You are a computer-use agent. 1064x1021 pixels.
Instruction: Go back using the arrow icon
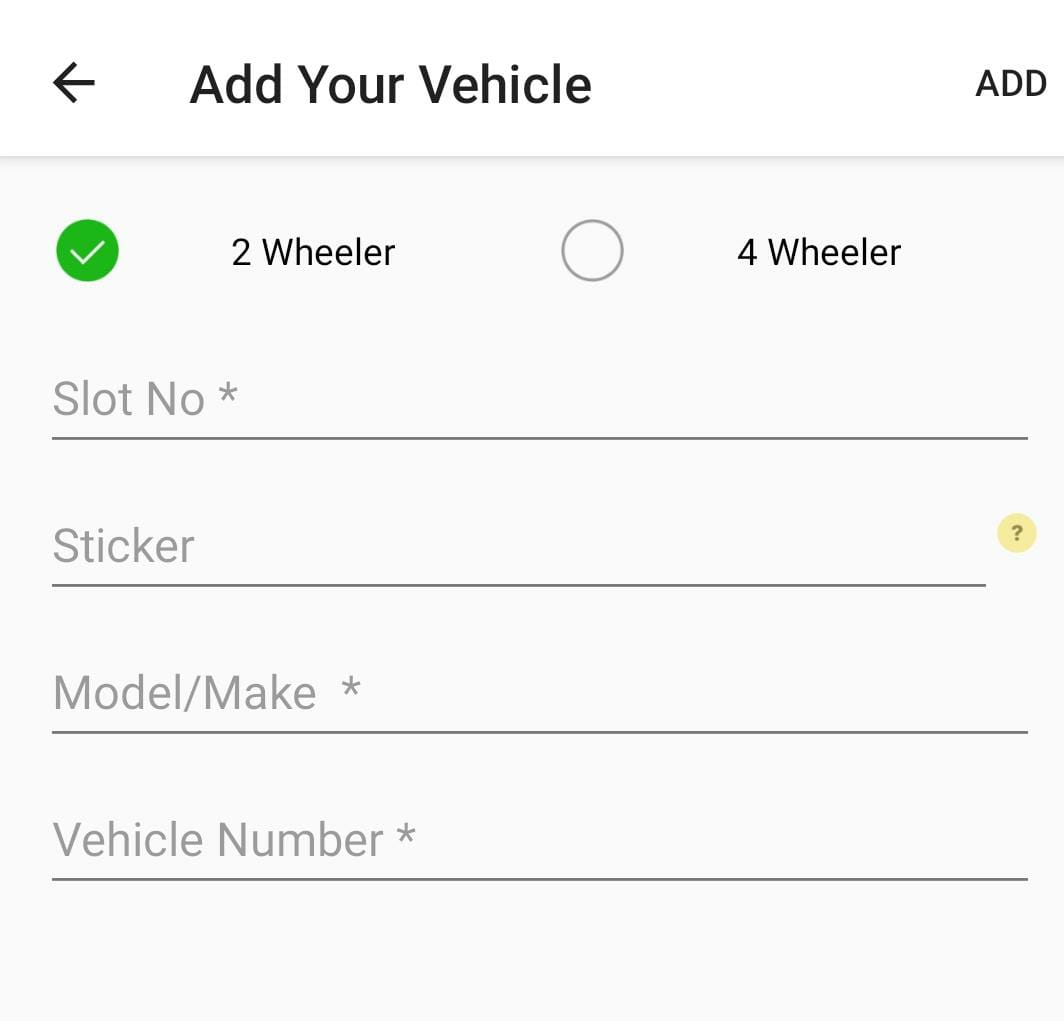[x=74, y=83]
